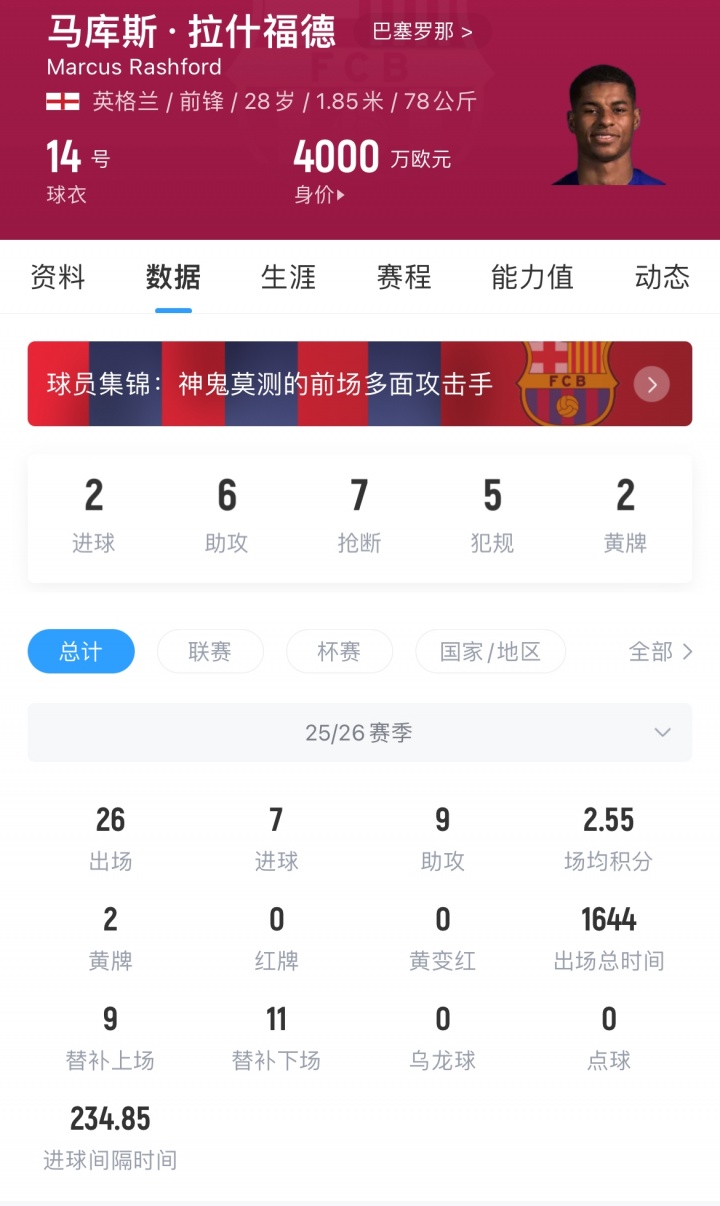The width and height of the screenshot is (720, 1206).
Task: Click Marcus Rashford's profile photo
Action: [611, 124]
